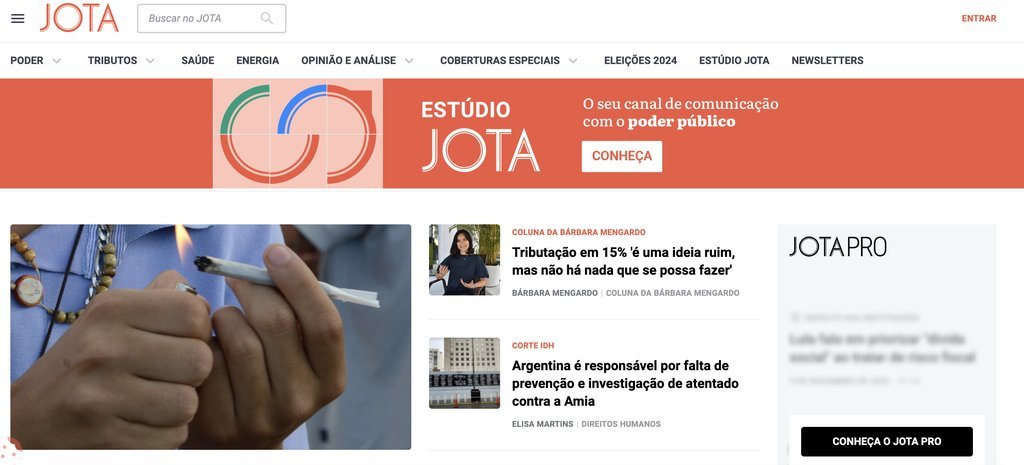
Task: Expand the PODER dropdown menu
Action: click(35, 60)
